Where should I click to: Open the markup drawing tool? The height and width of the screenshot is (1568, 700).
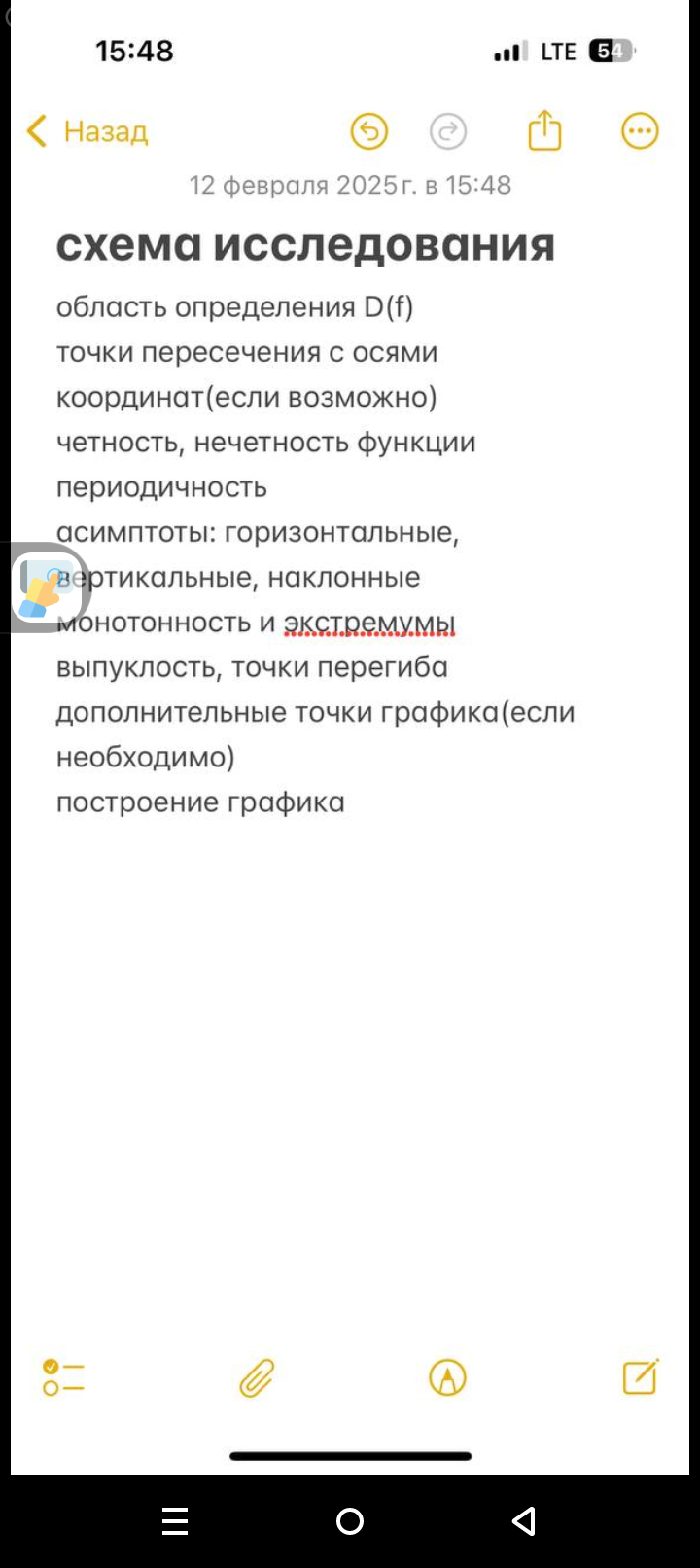click(x=447, y=1377)
